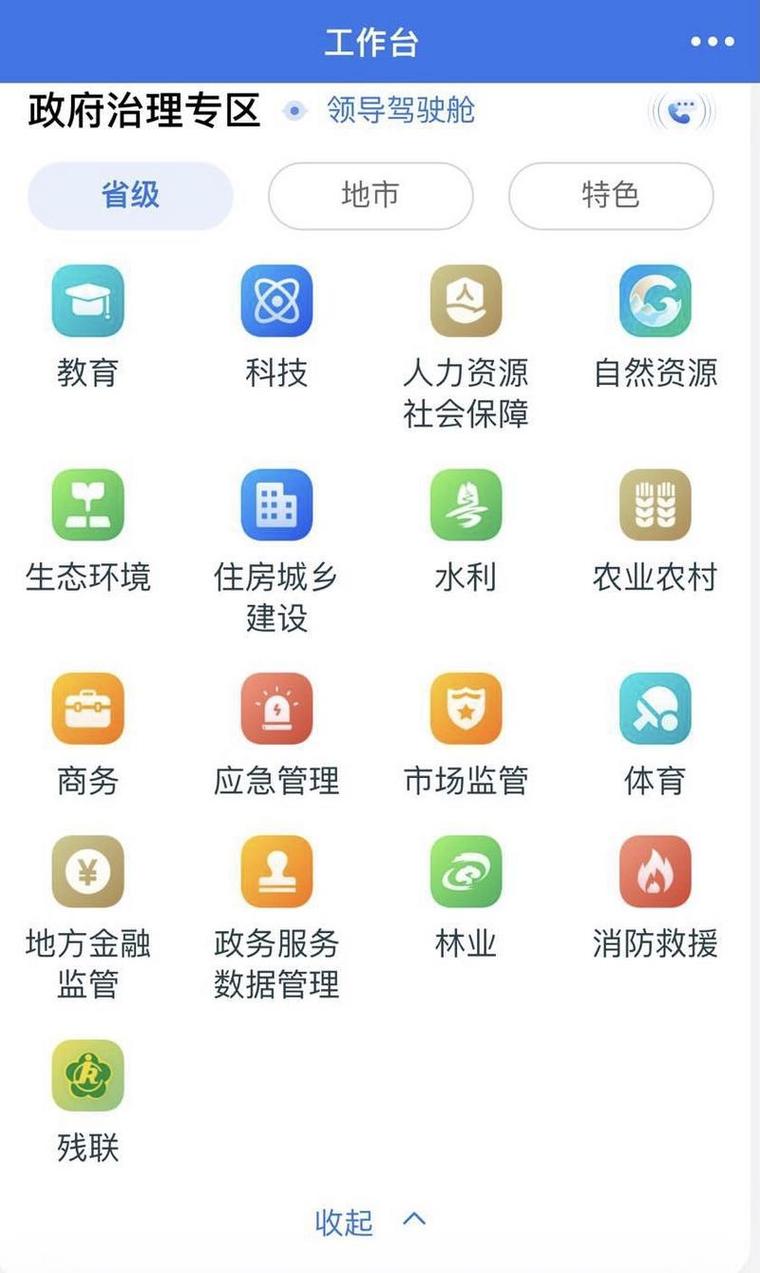This screenshot has width=760, height=1273.
Task: Open the 领导驾驶舱 link
Action: click(x=399, y=113)
